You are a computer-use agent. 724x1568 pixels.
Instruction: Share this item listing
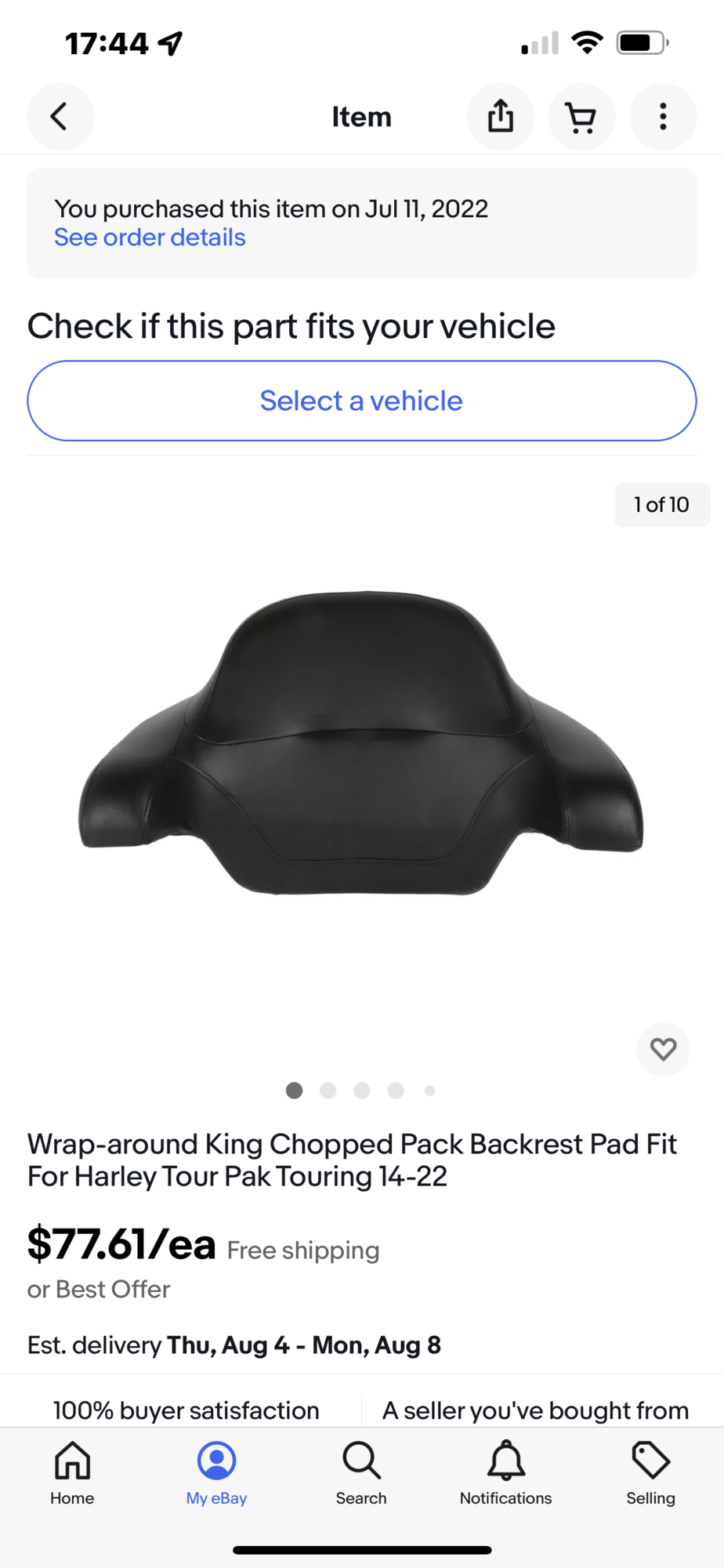click(x=501, y=117)
